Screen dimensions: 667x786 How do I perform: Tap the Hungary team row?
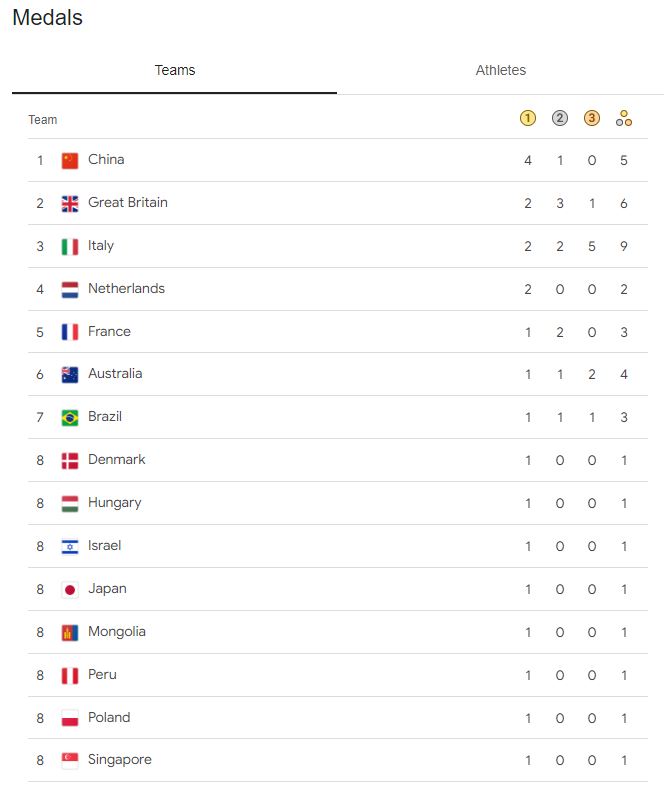tap(338, 503)
